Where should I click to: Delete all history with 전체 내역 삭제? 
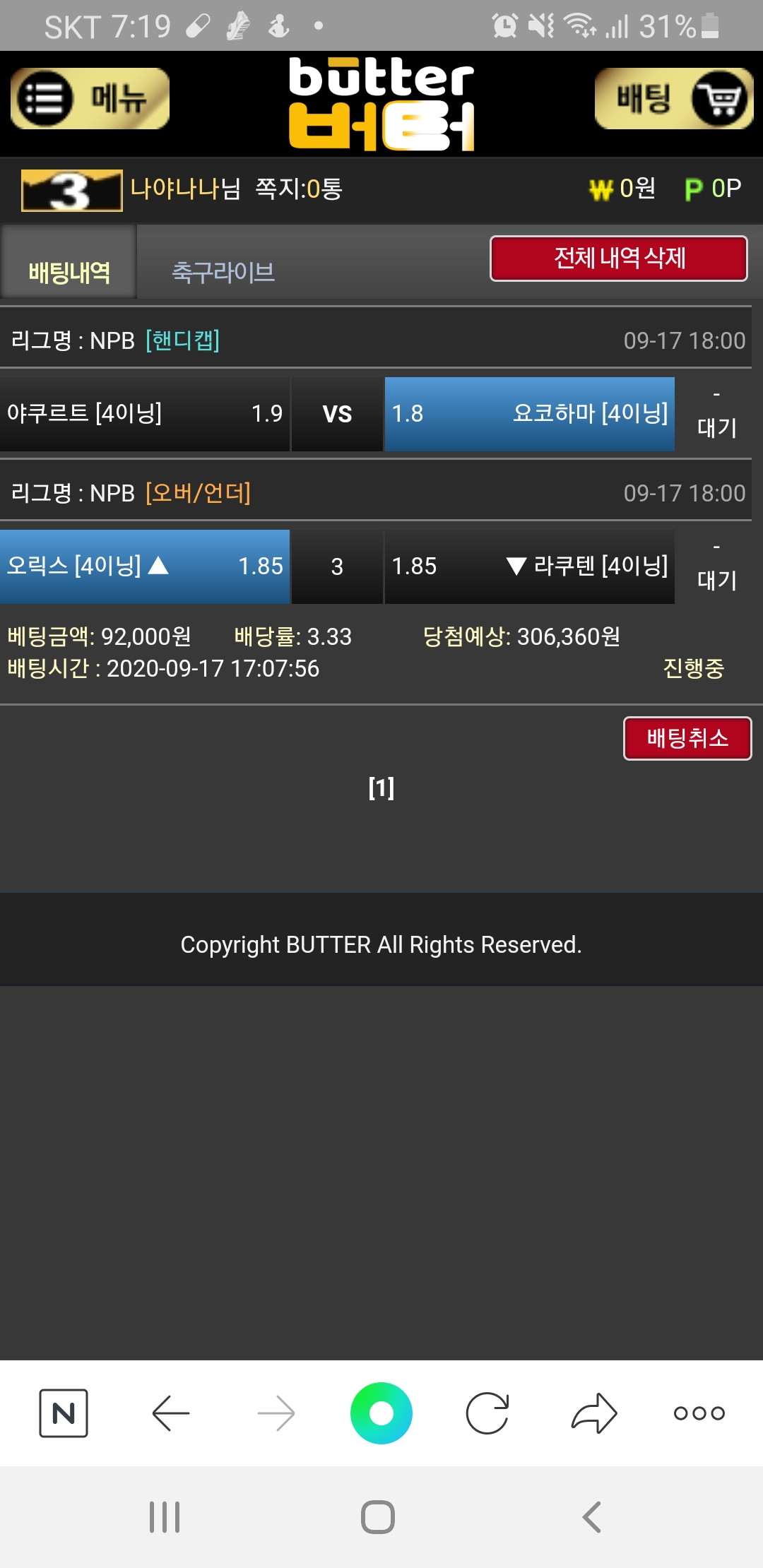(x=618, y=259)
